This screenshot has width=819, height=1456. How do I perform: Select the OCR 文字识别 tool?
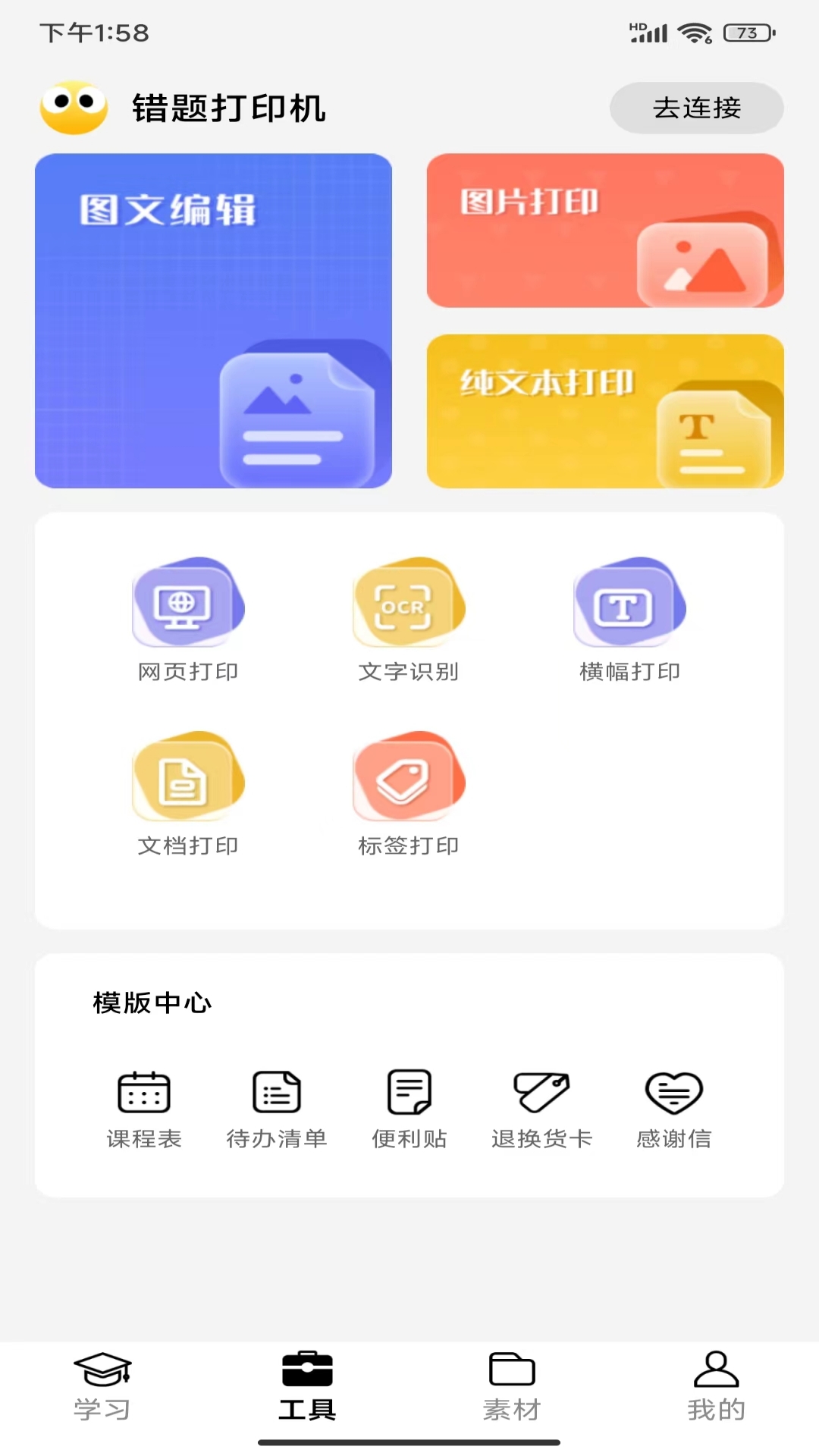click(408, 623)
